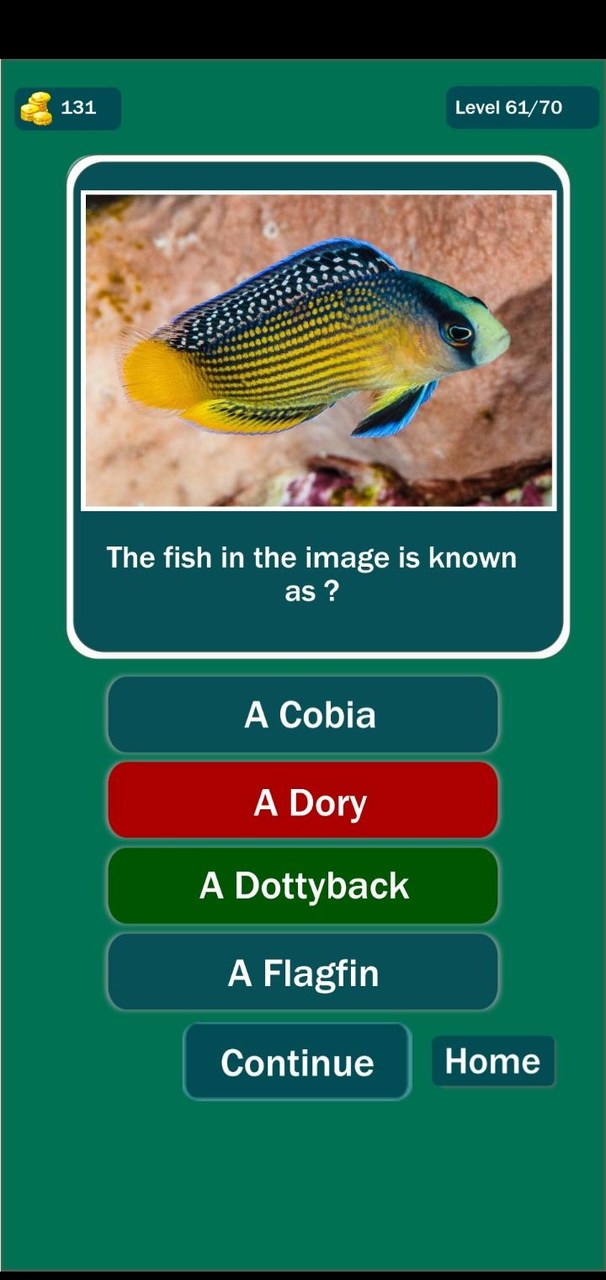The width and height of the screenshot is (606, 1280).
Task: Continue to the next question
Action: tap(297, 1061)
